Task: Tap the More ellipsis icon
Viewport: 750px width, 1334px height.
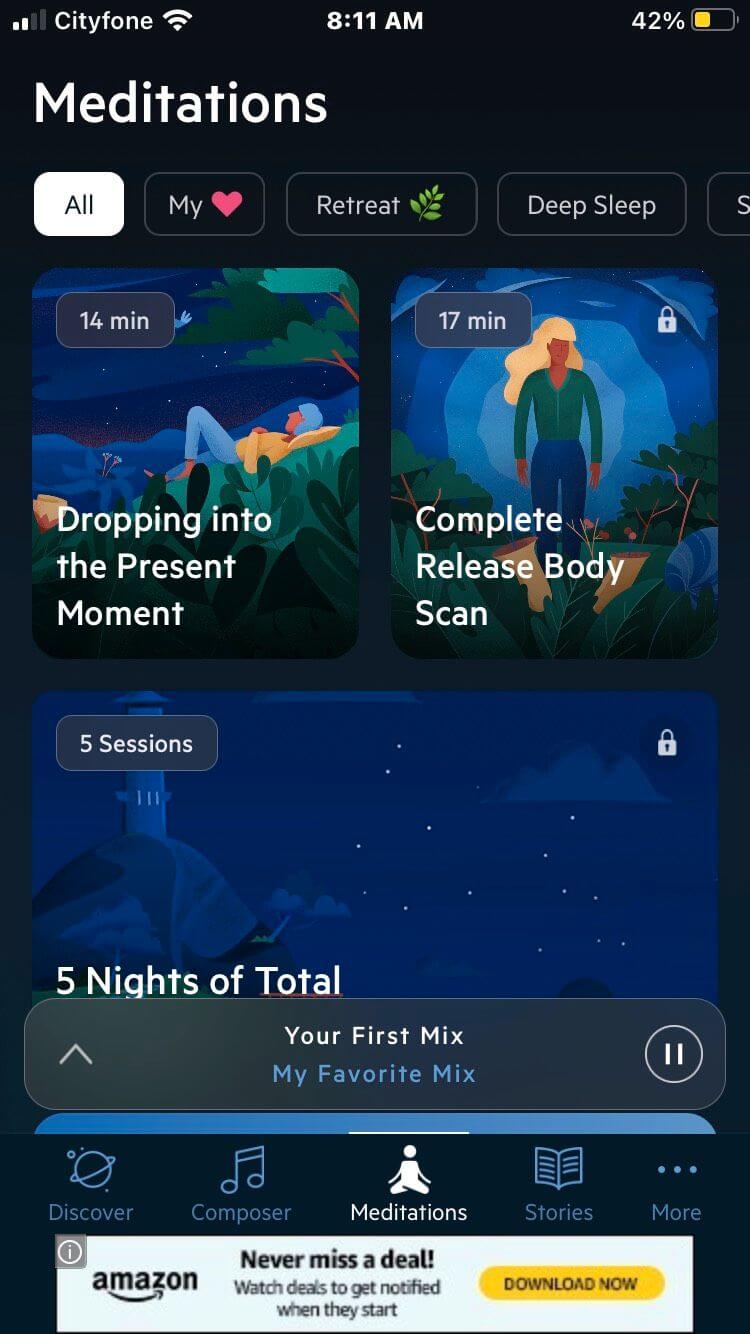Action: [676, 1169]
